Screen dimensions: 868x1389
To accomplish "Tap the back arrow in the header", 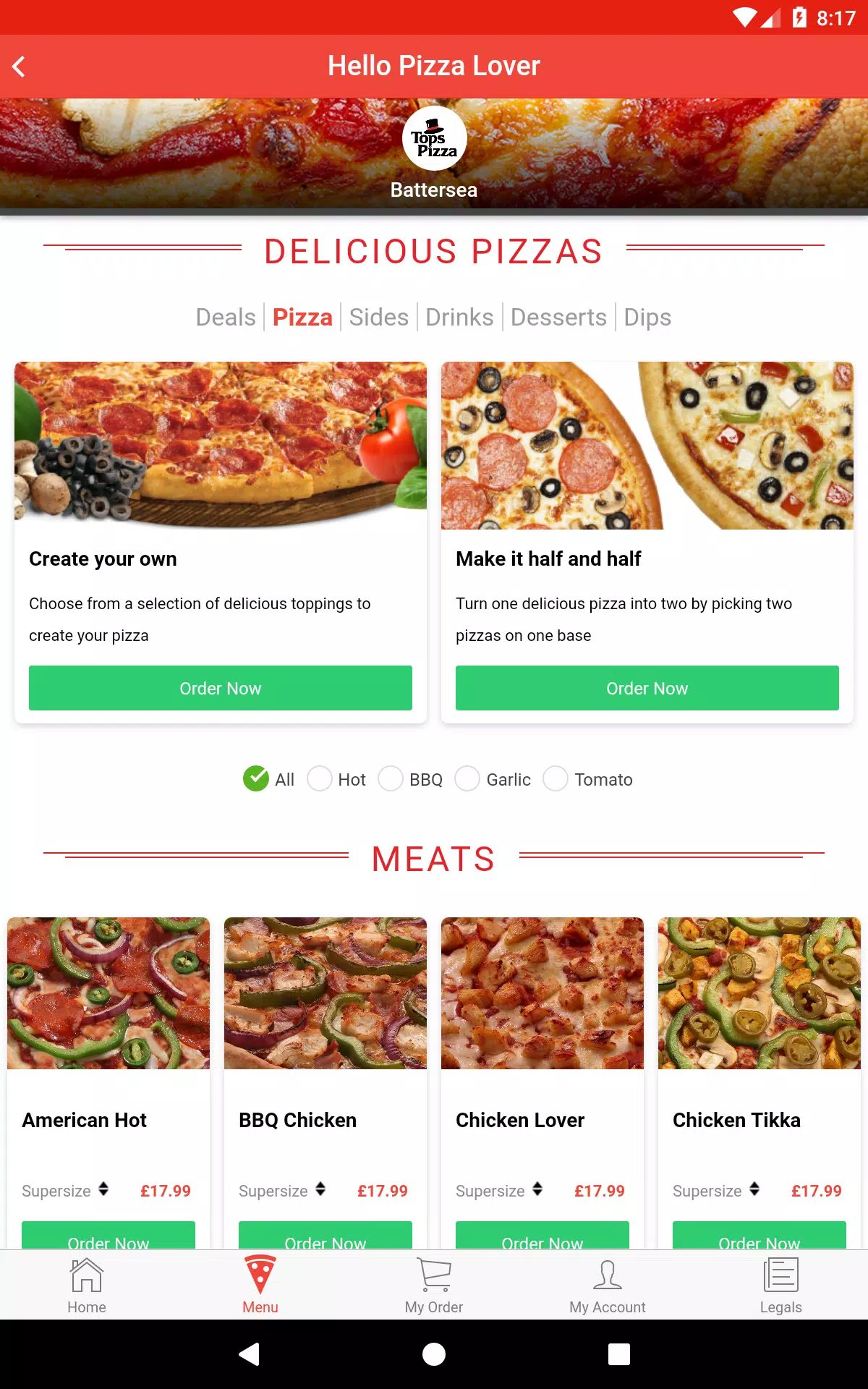I will [20, 66].
